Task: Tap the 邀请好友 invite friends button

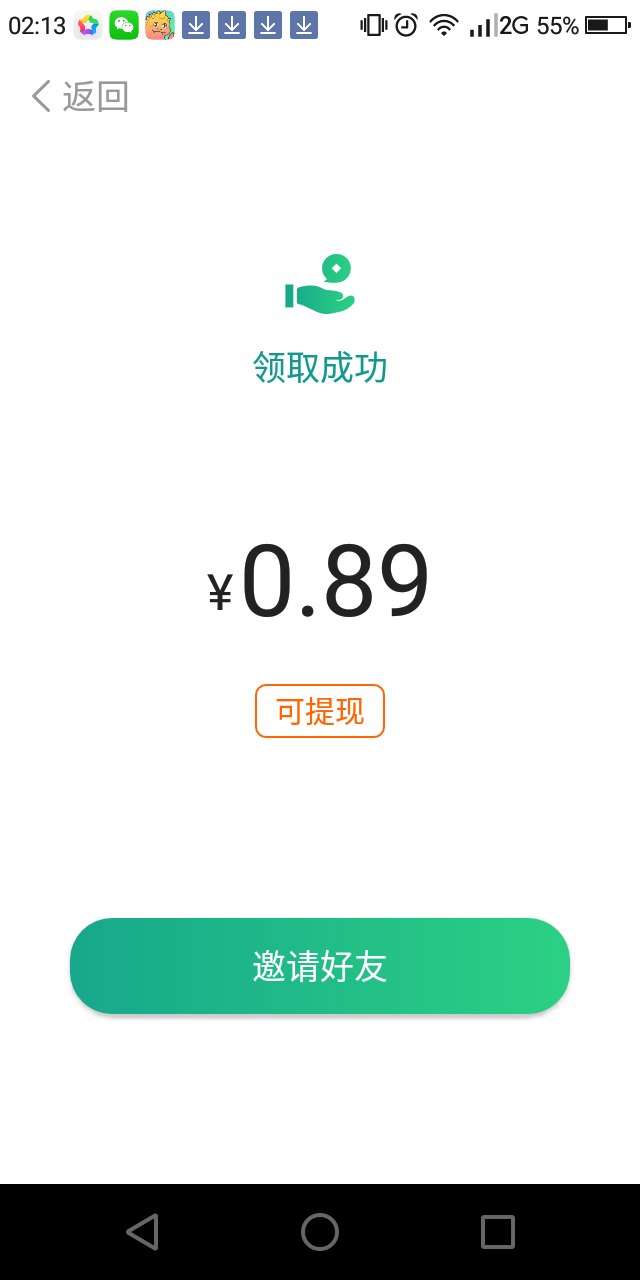Action: pyautogui.click(x=320, y=966)
